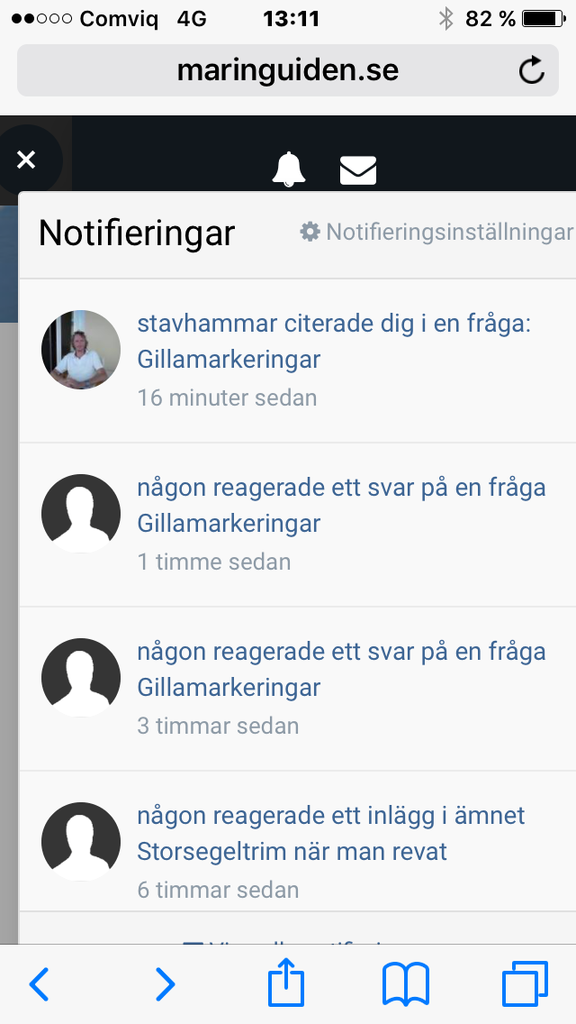Open stavhammar's quote notification

point(298,360)
